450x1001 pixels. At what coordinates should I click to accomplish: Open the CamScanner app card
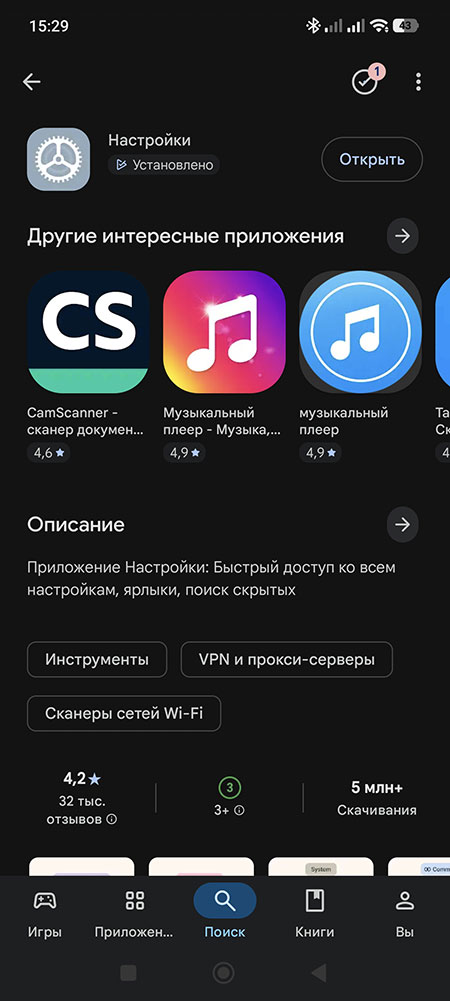87,366
